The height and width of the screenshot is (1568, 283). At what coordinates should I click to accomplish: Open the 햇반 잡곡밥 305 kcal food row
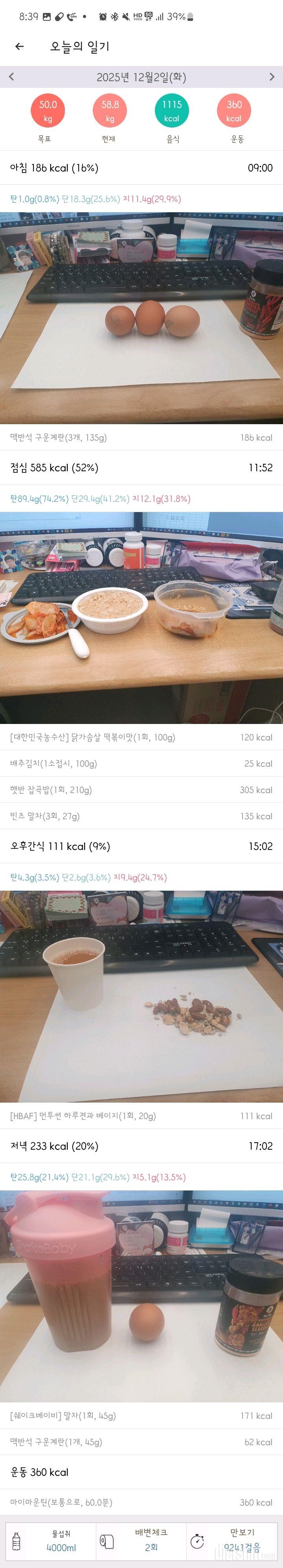point(141,789)
